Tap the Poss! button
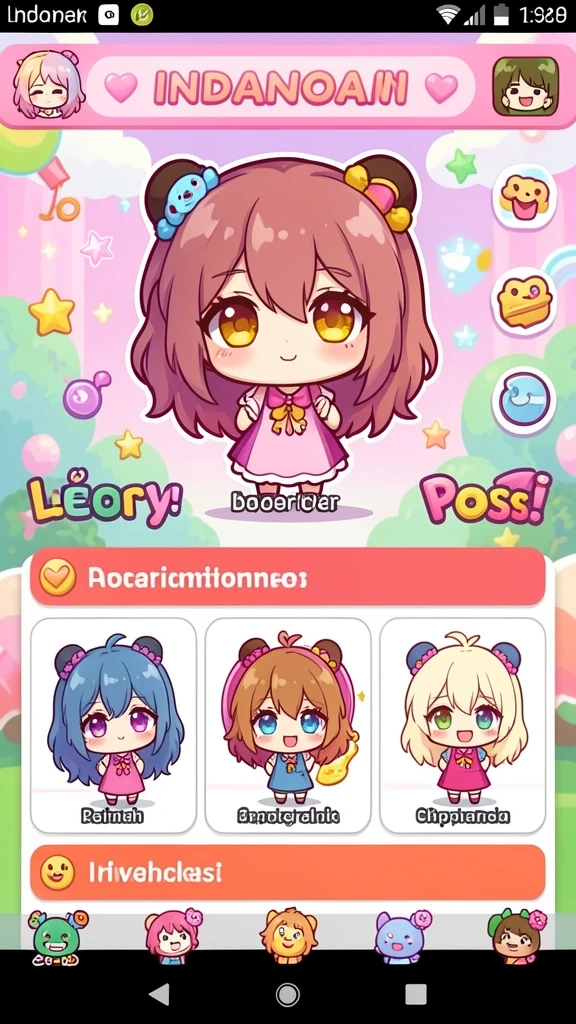Image resolution: width=576 pixels, height=1024 pixels. click(485, 498)
